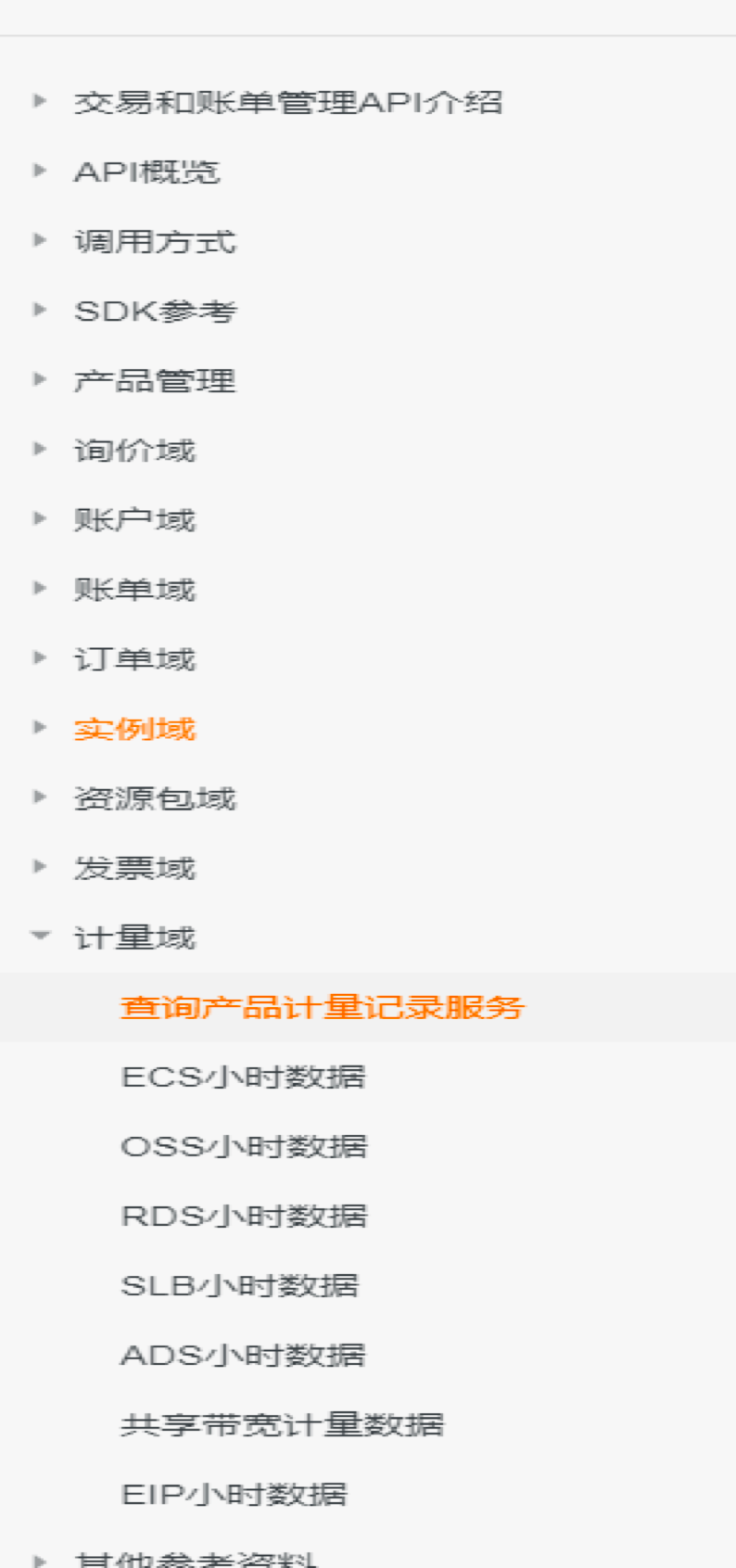Open ECS小时数据 document

[x=243, y=1077]
